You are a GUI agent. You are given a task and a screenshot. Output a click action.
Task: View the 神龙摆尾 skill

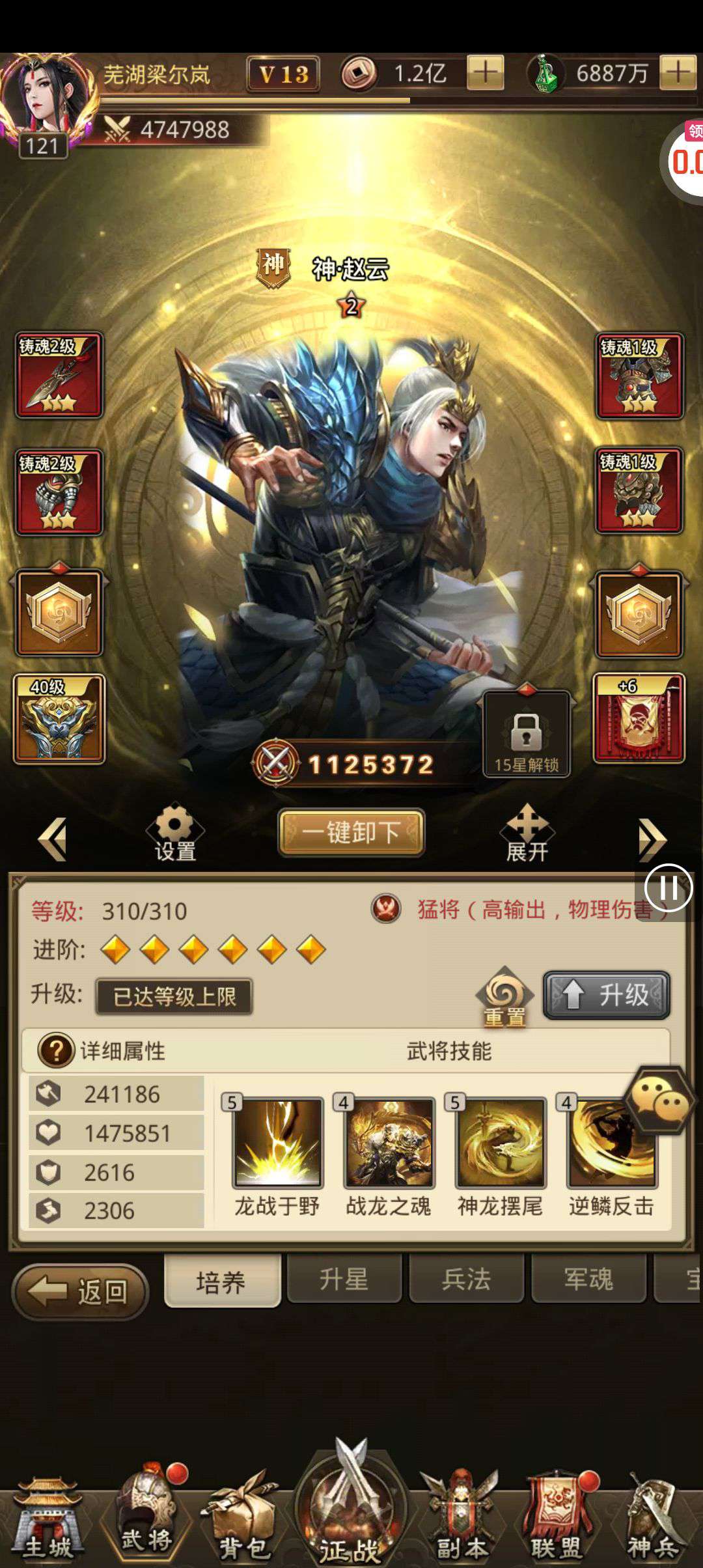tap(500, 1143)
